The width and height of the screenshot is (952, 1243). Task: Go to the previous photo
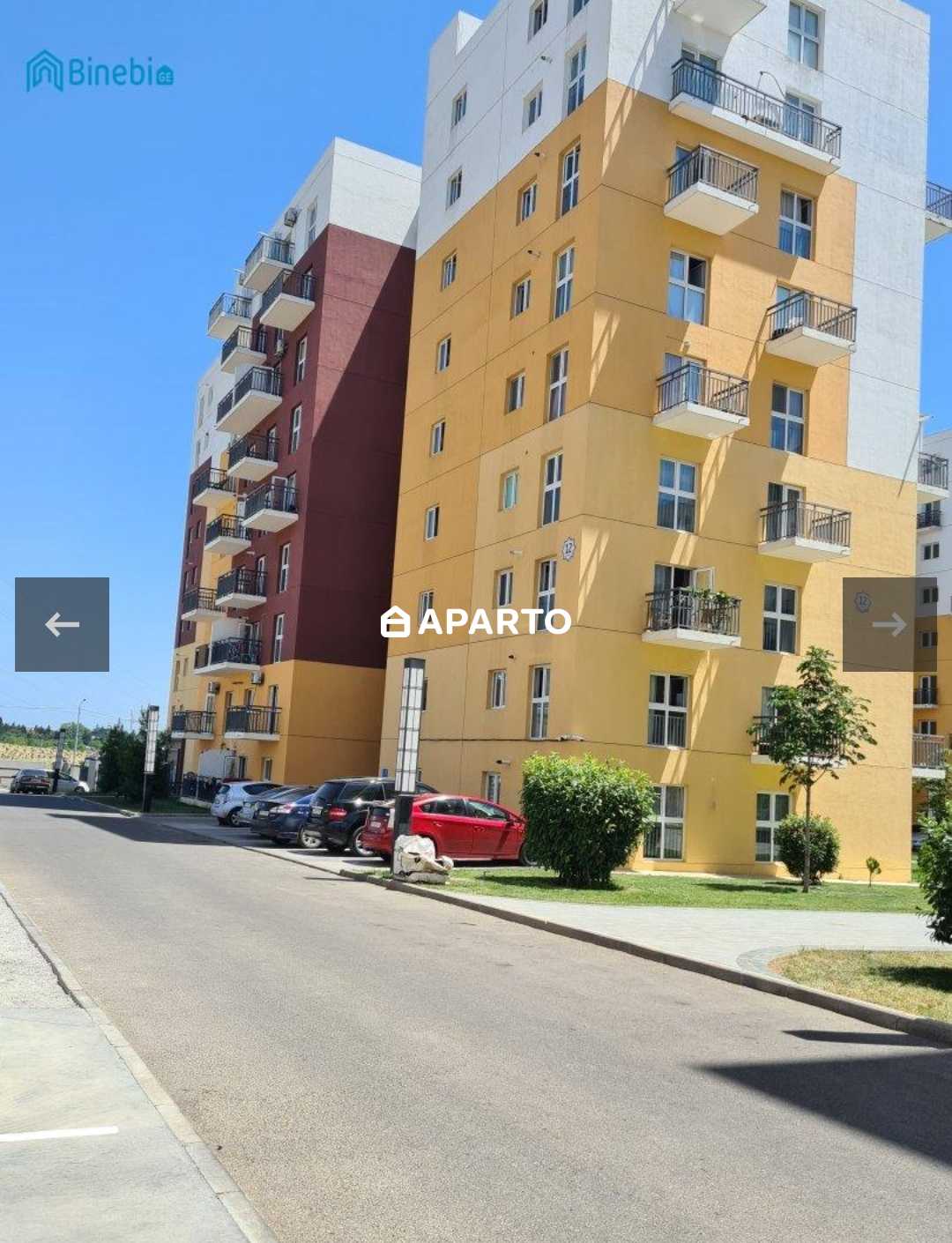(62, 624)
